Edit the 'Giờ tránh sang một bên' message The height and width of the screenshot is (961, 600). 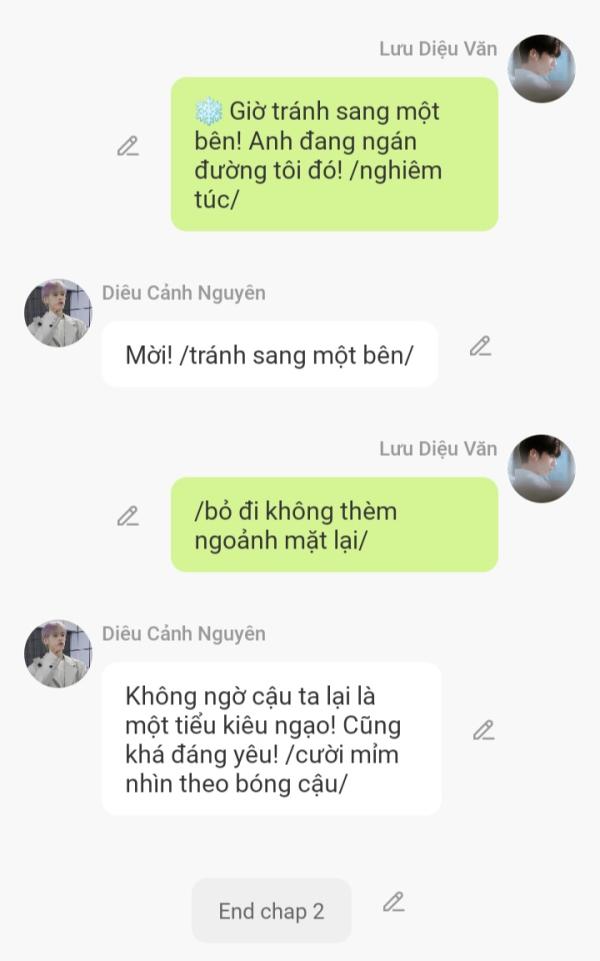[127, 146]
